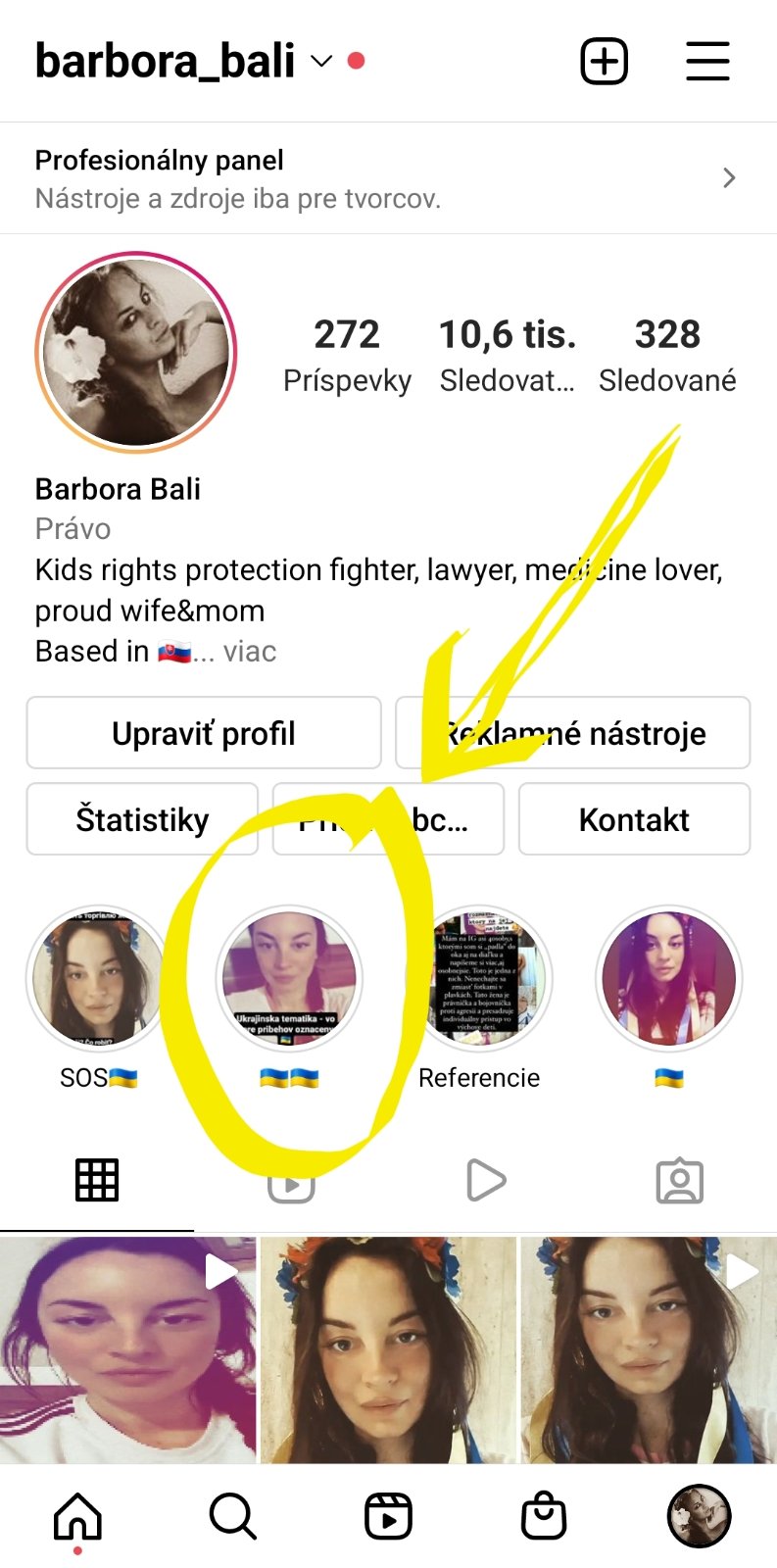Open Reels in bottom navigation
The width and height of the screenshot is (777, 1568).
tap(388, 1517)
